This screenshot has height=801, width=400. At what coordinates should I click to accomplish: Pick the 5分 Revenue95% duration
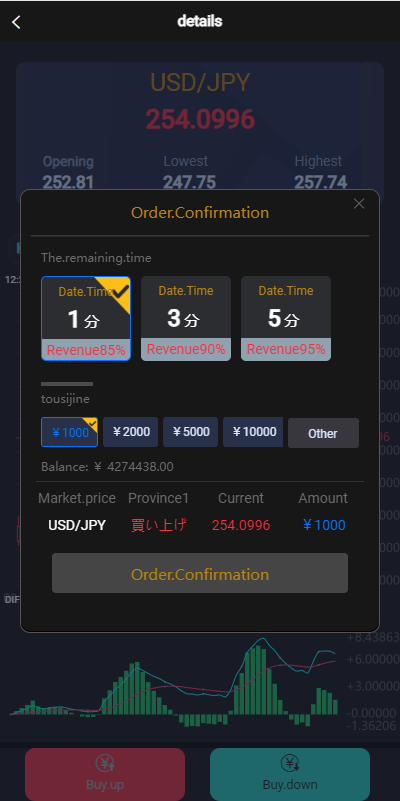[x=286, y=319]
